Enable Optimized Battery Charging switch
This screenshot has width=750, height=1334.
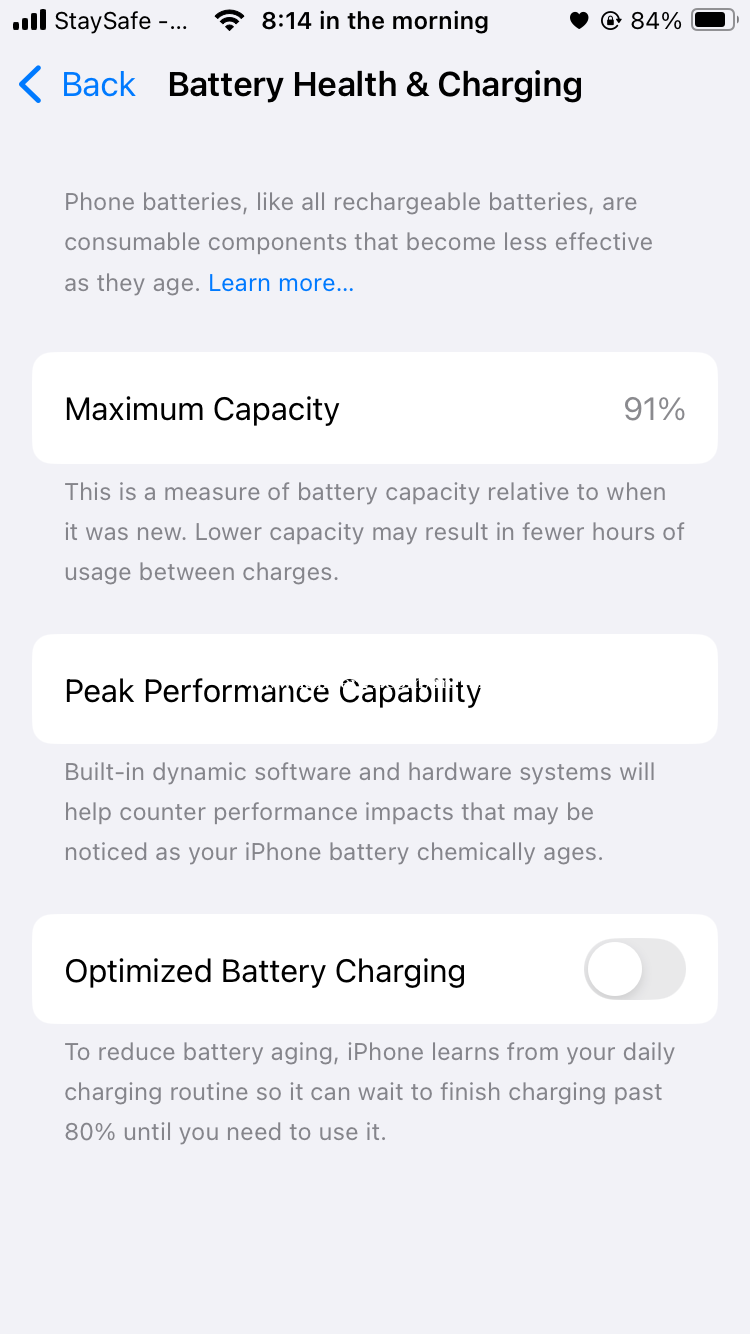tap(635, 969)
